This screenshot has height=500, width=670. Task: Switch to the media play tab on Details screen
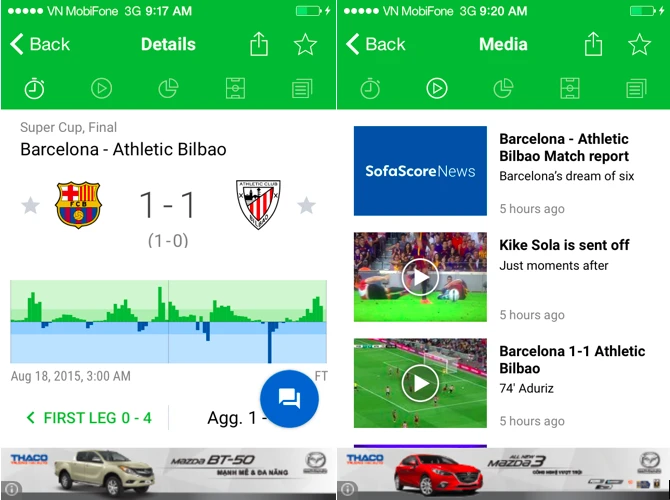pyautogui.click(x=101, y=89)
